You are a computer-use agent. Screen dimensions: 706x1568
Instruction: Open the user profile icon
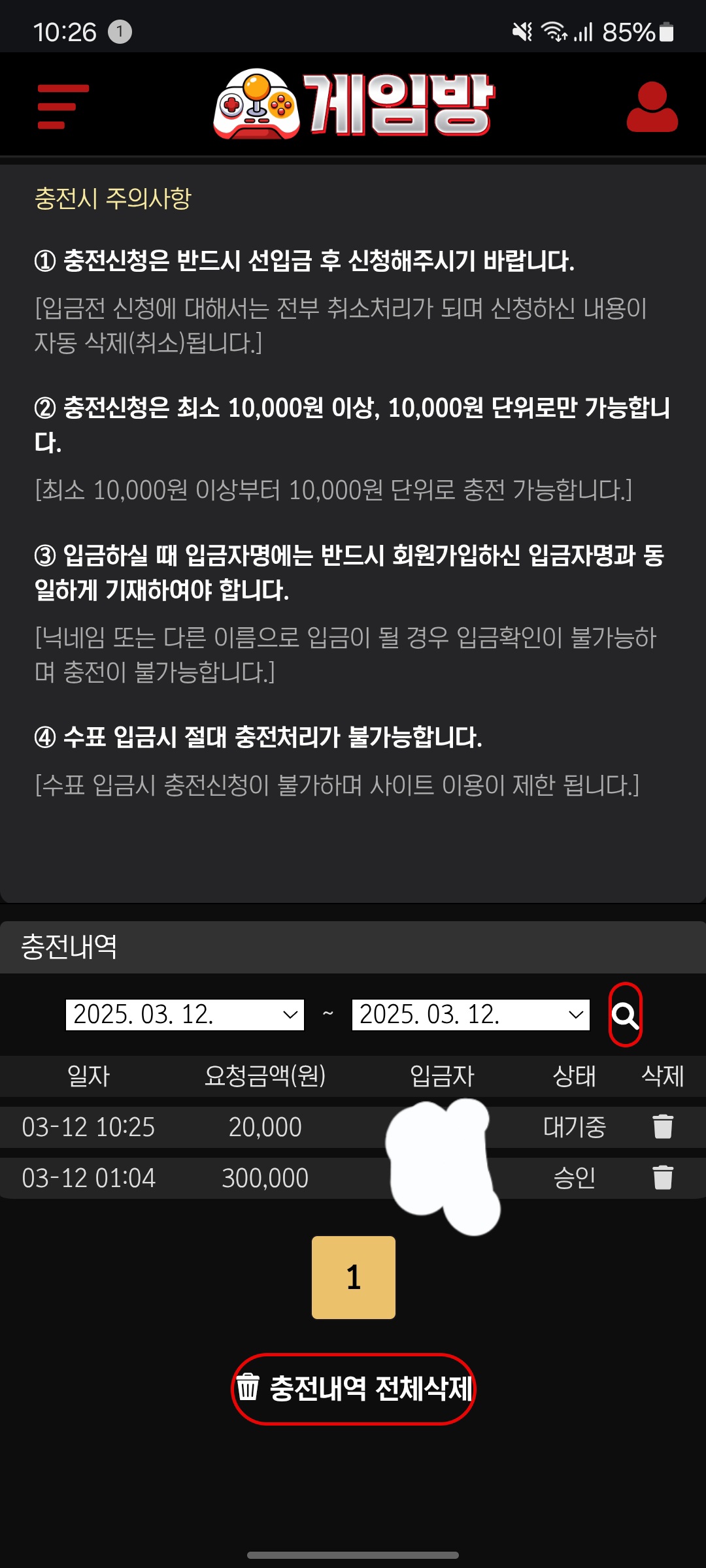[x=652, y=106]
